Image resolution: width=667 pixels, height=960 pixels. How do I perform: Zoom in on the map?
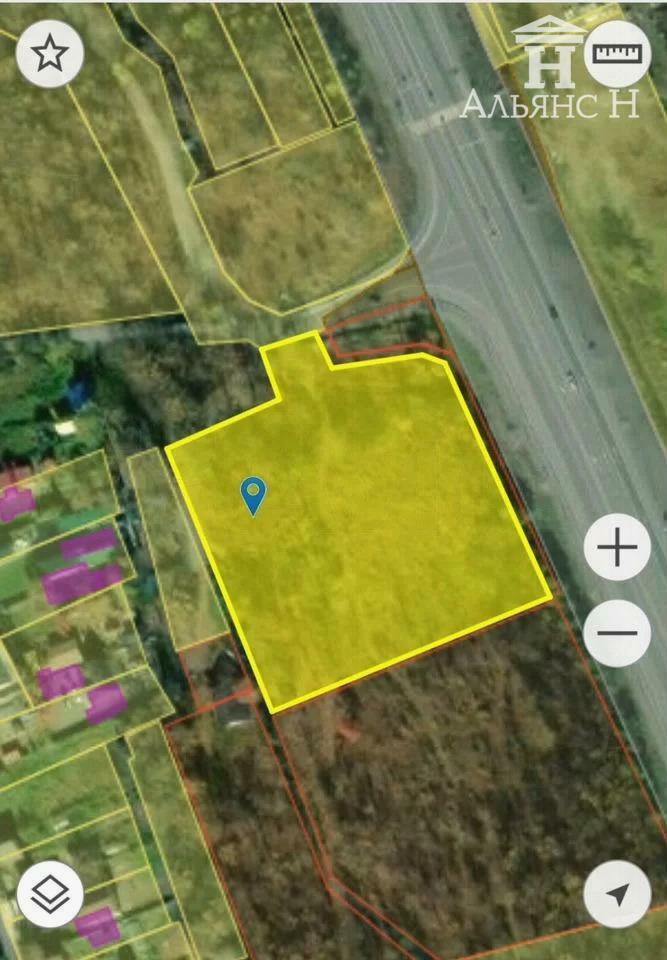click(x=617, y=547)
